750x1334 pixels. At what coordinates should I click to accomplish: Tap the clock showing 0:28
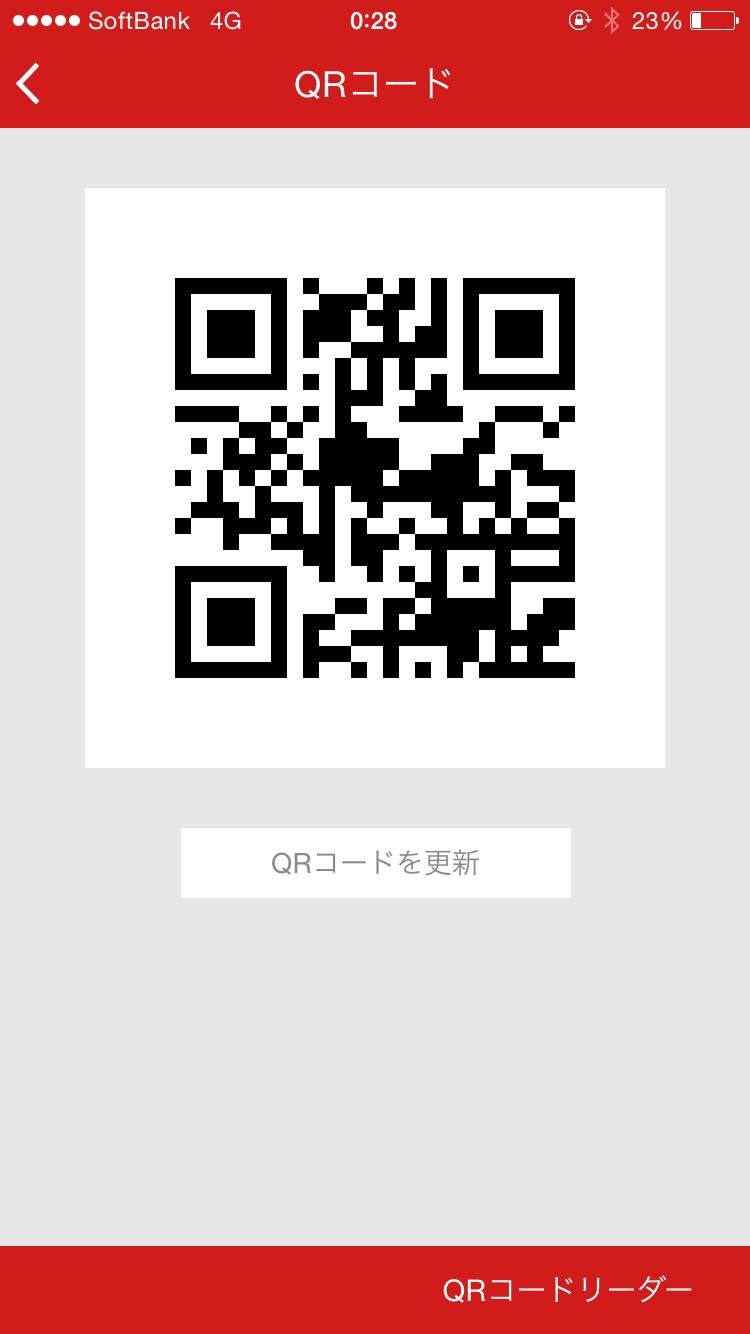coord(373,21)
